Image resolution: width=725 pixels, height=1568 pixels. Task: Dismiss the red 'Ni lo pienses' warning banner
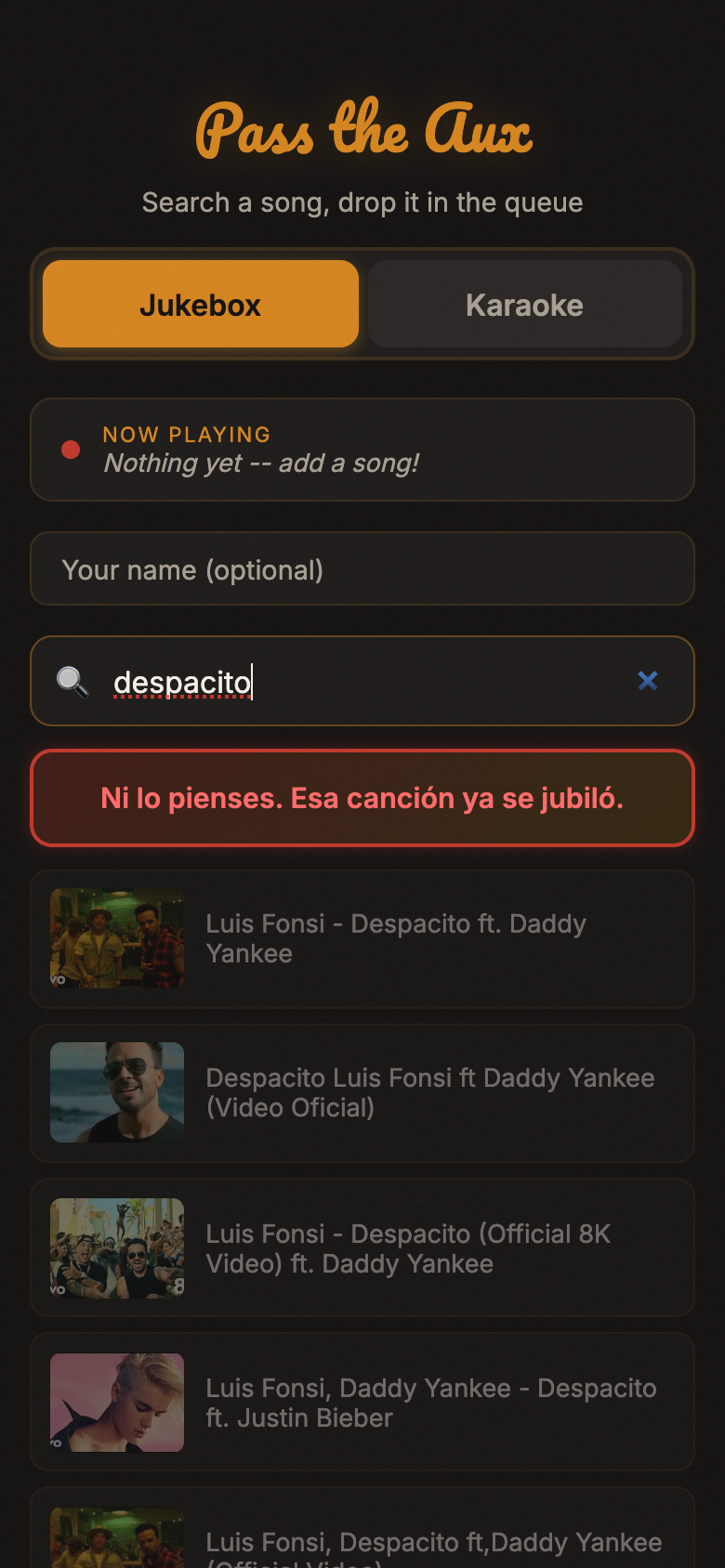coord(362,798)
